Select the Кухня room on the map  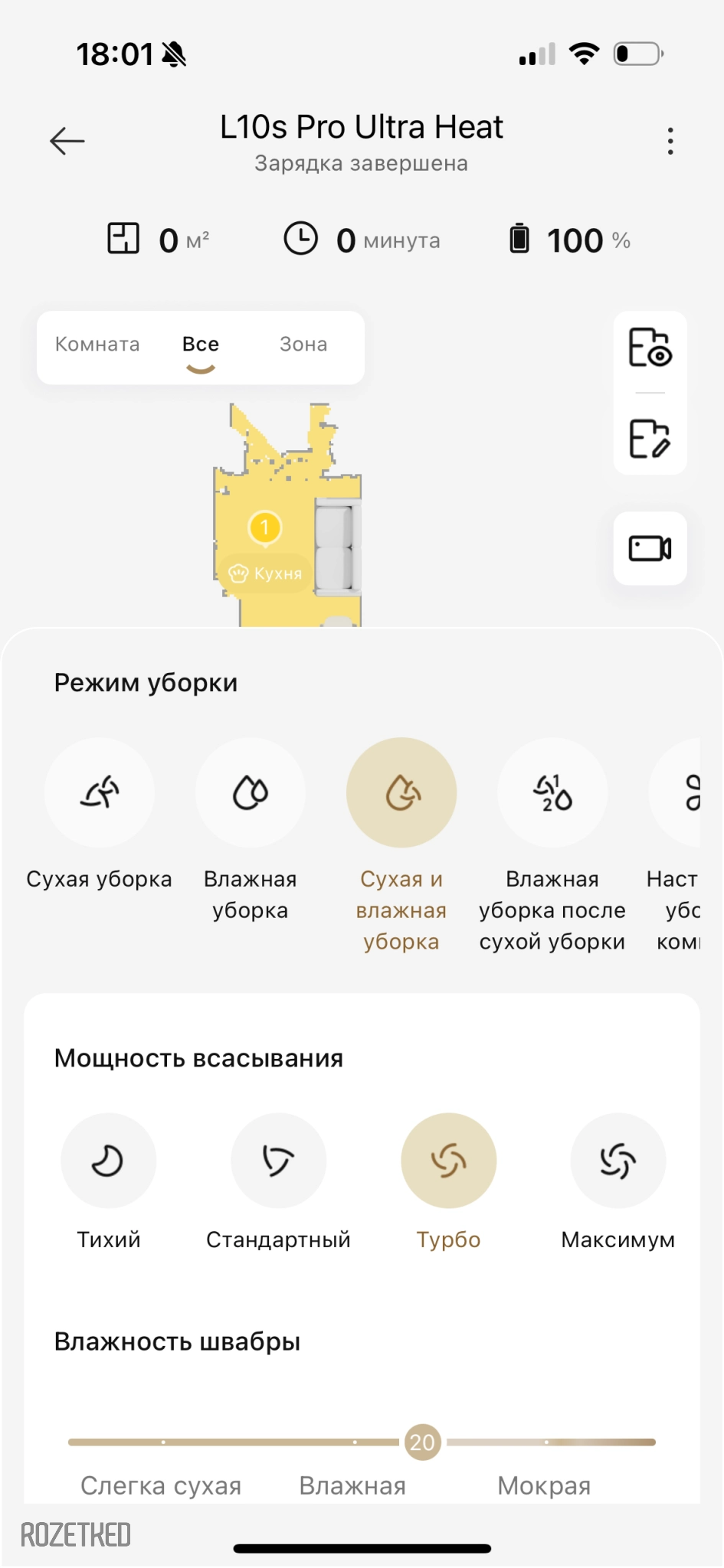coord(267,573)
